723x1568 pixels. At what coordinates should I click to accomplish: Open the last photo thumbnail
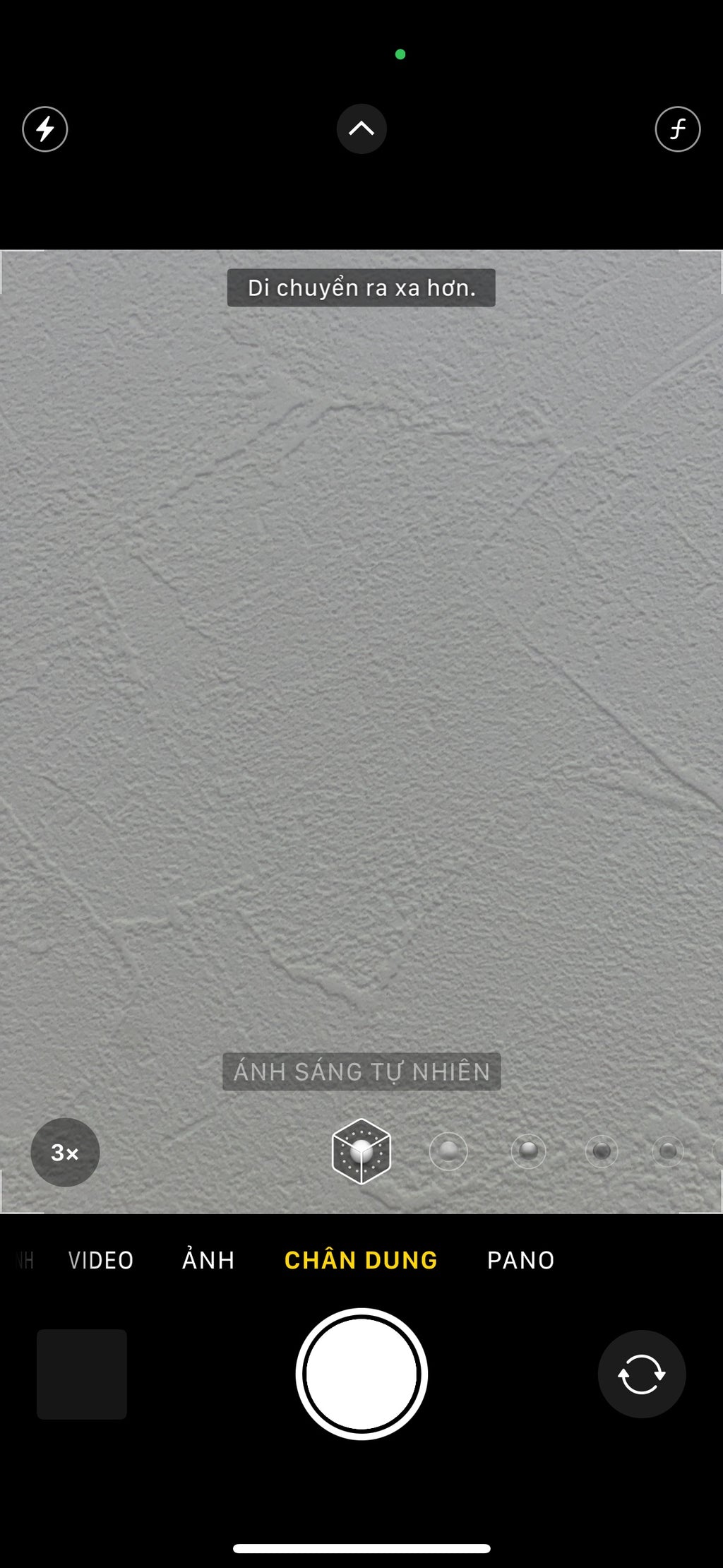click(x=82, y=1374)
